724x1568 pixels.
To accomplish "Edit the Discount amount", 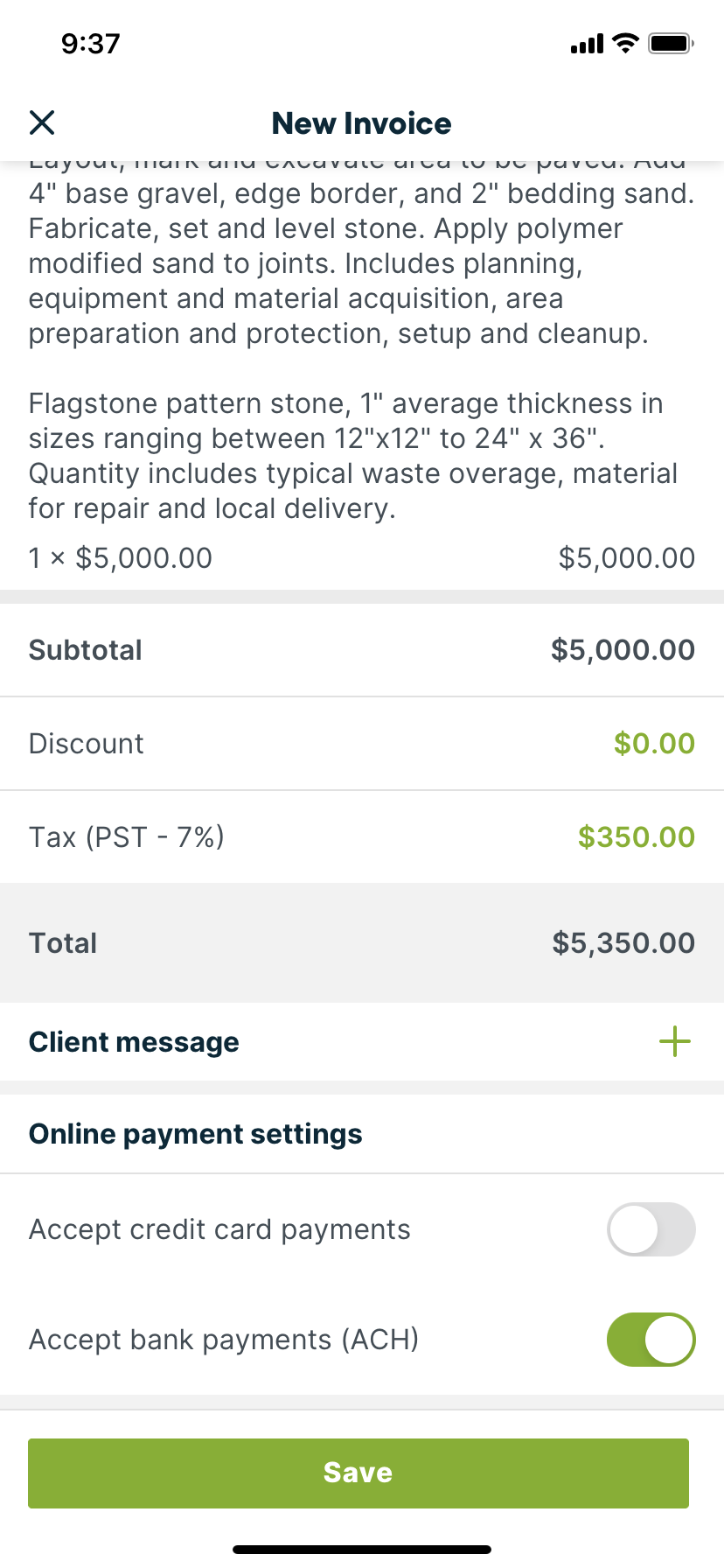I will pyautogui.click(x=362, y=744).
